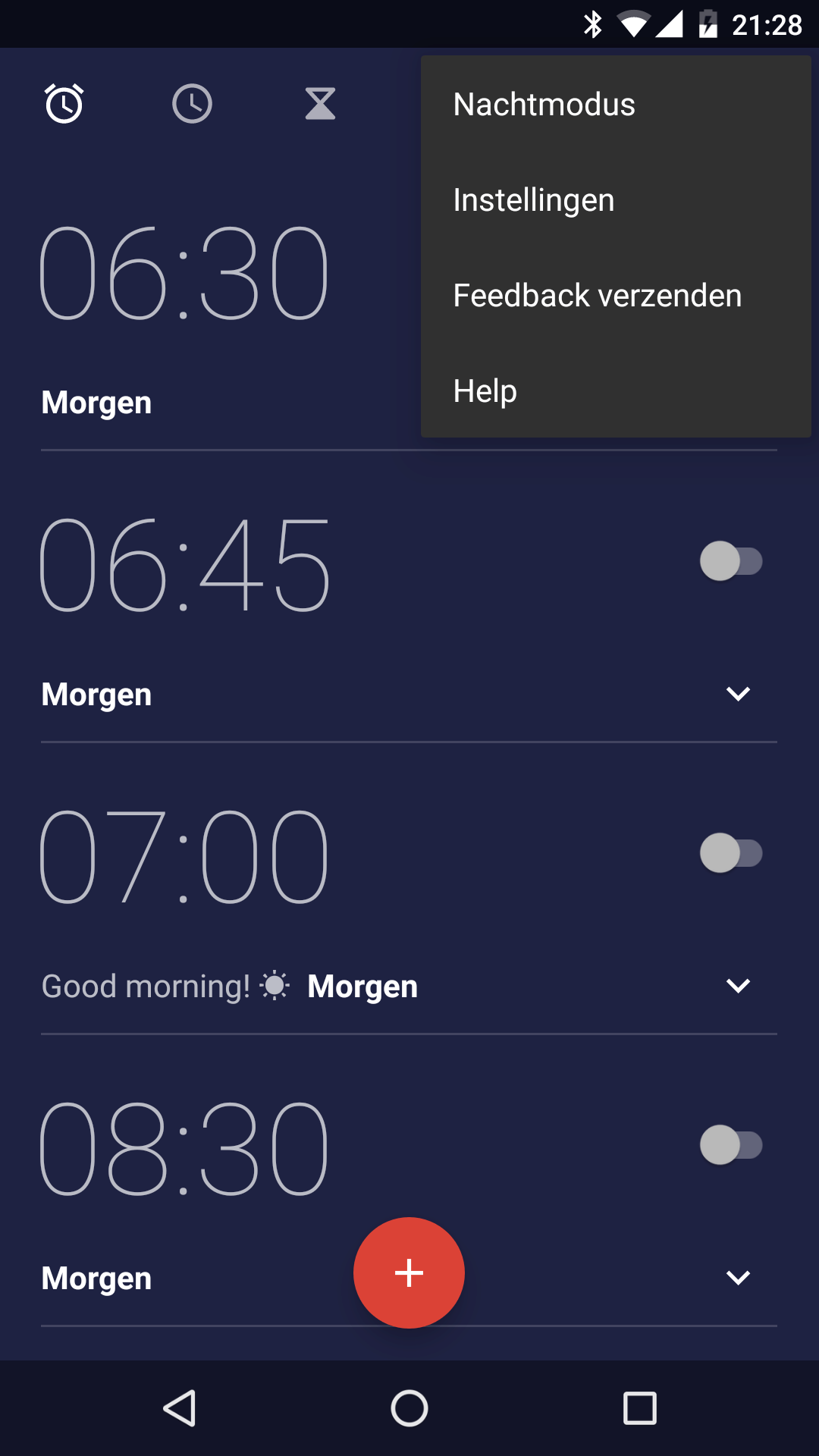The width and height of the screenshot is (819, 1456).
Task: Select Nachtmodus from the menu
Action: pos(543,105)
